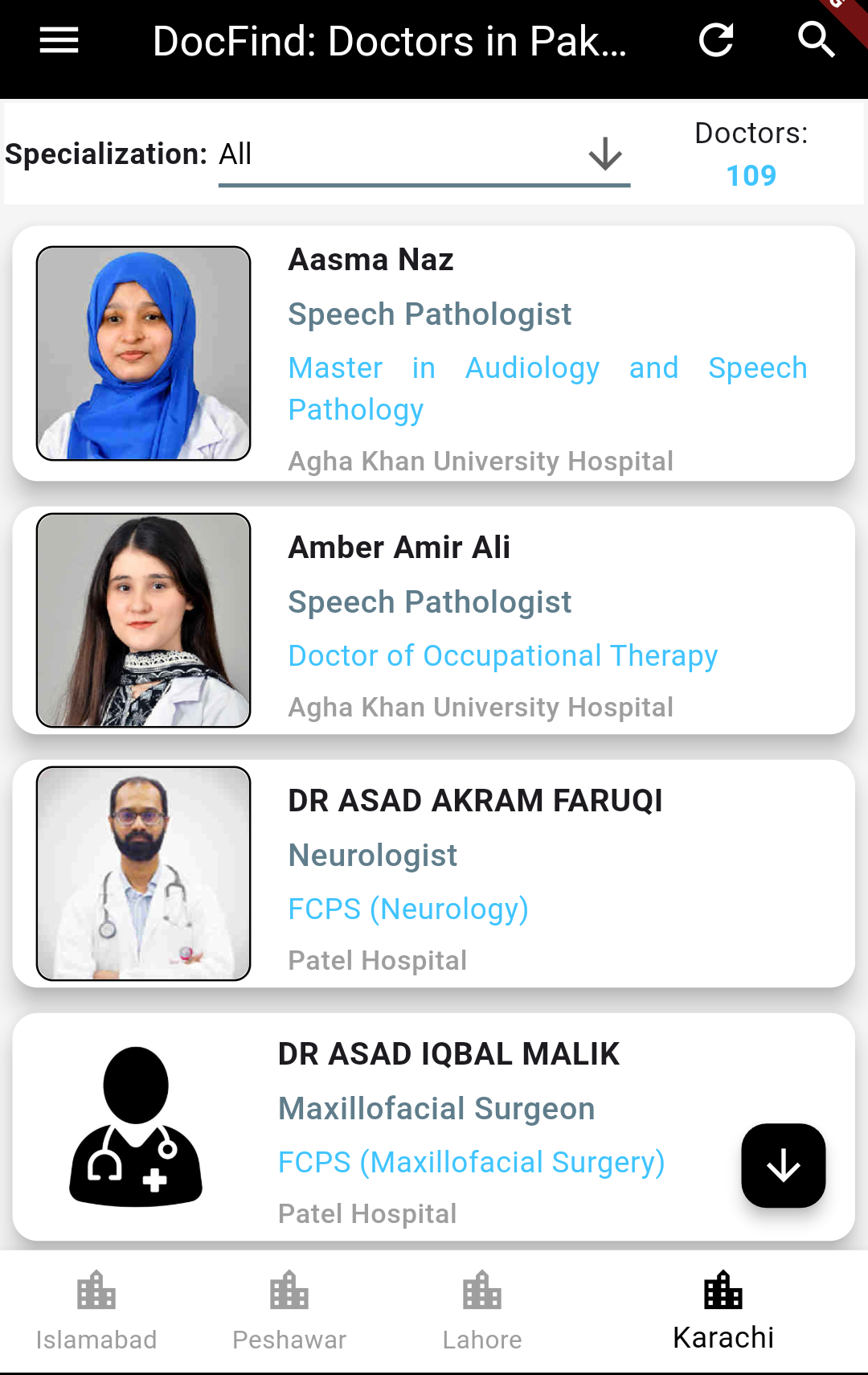Viewport: 868px width, 1375px height.
Task: Refresh the doctors list
Action: [715, 40]
